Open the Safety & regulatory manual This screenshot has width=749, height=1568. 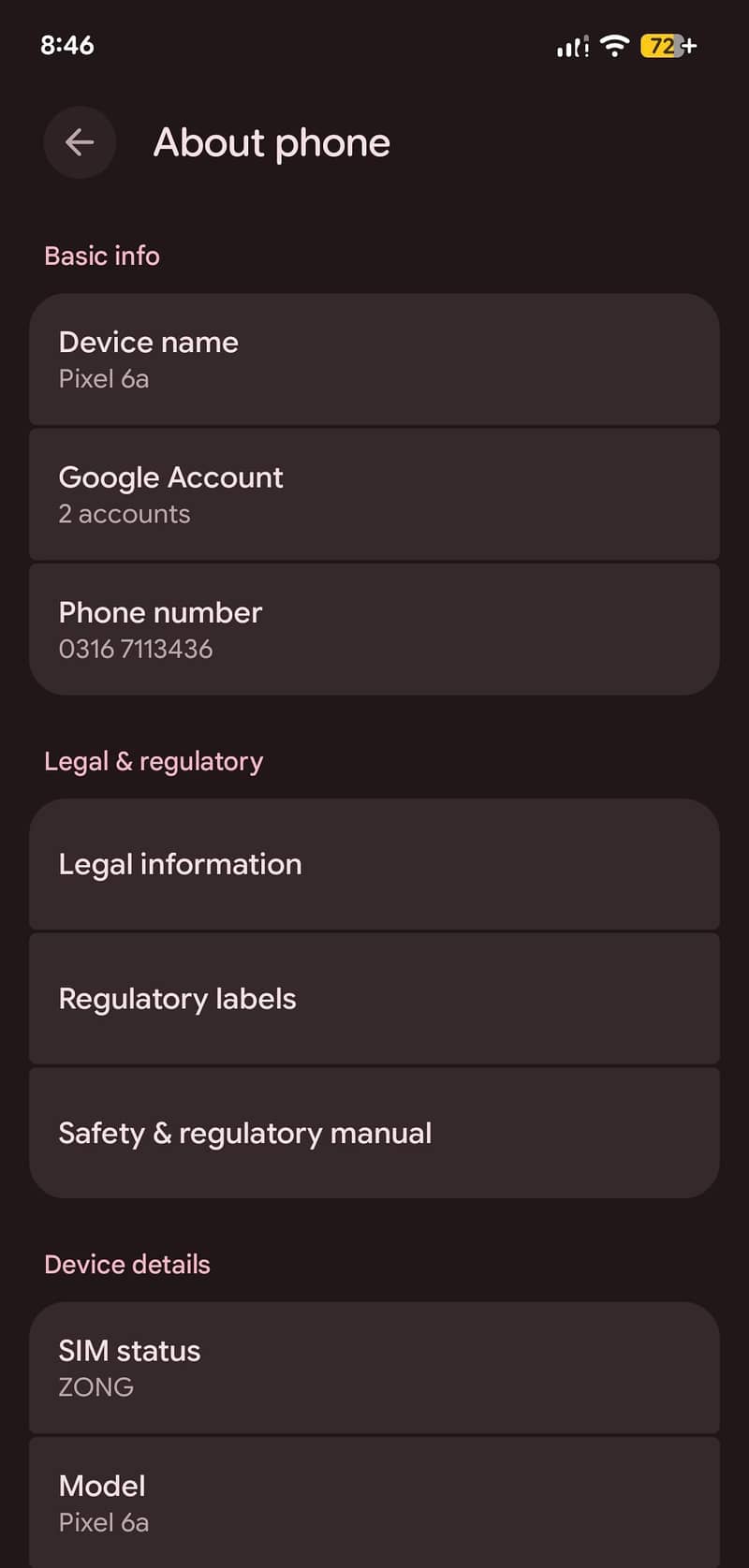click(374, 1133)
